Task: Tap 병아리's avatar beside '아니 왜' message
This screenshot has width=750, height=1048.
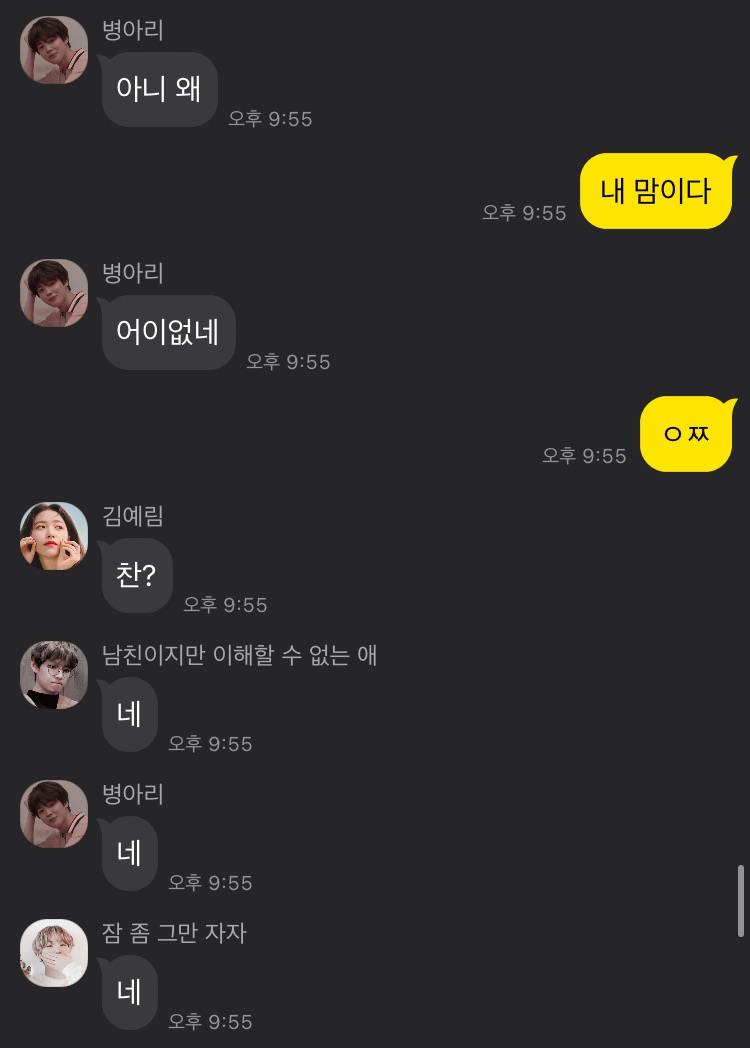Action: coord(54,50)
